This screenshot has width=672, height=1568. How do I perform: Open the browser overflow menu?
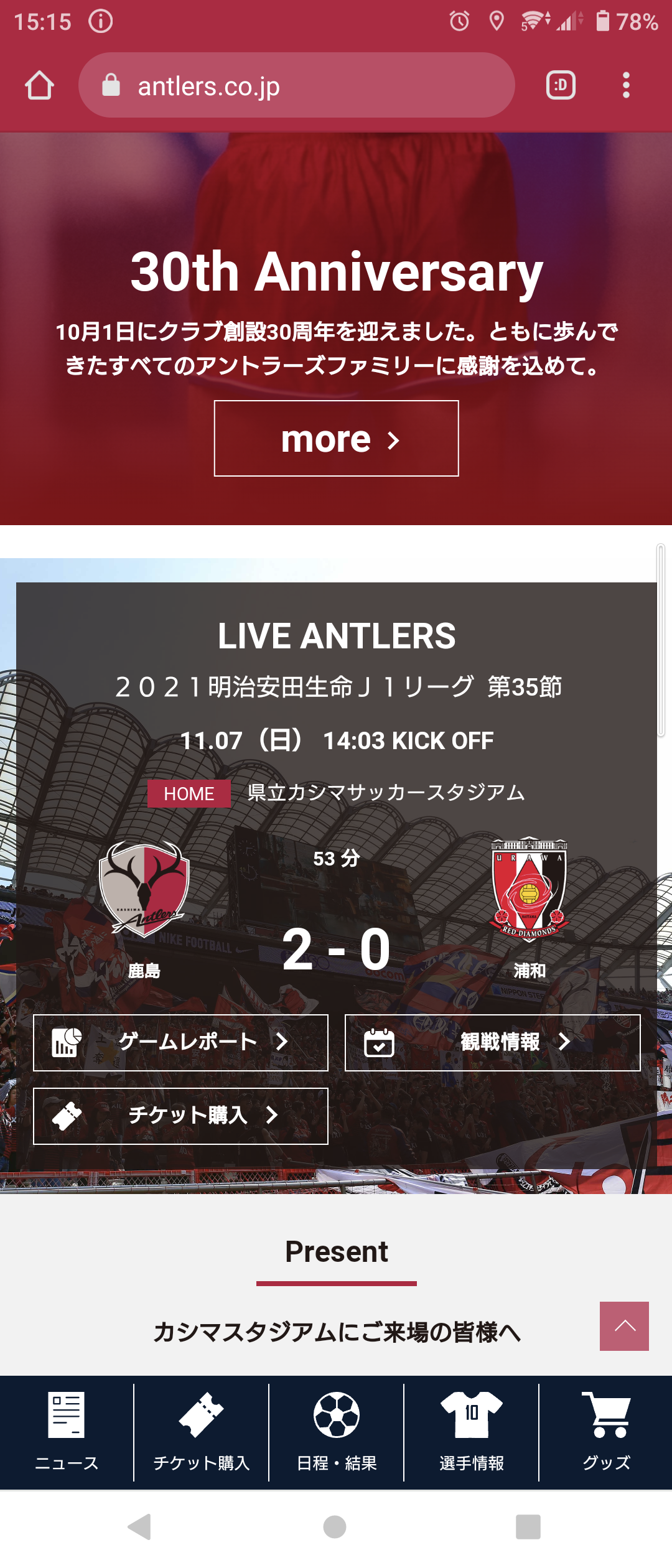(x=626, y=85)
